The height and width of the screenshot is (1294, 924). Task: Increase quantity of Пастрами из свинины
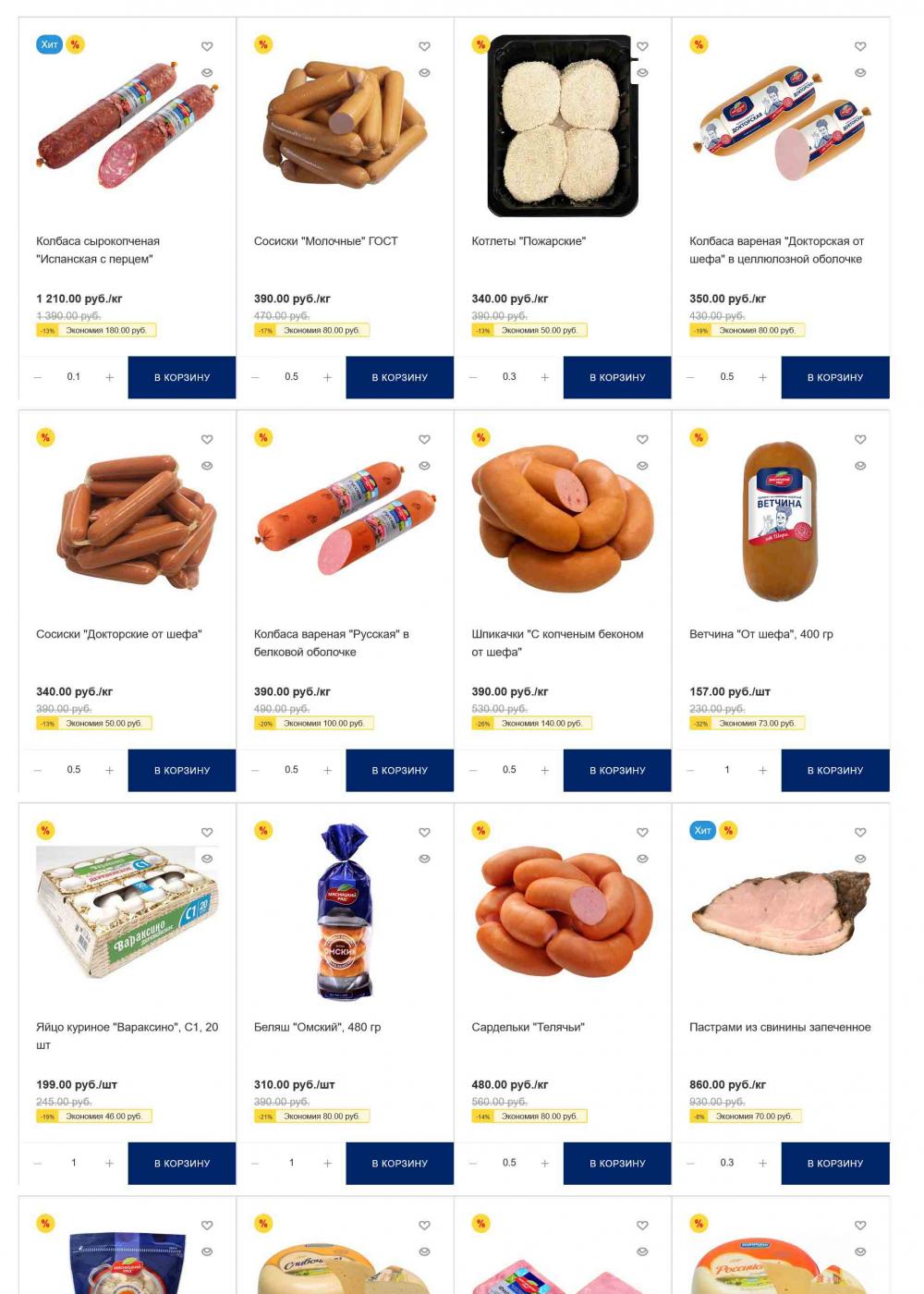pos(762,1163)
